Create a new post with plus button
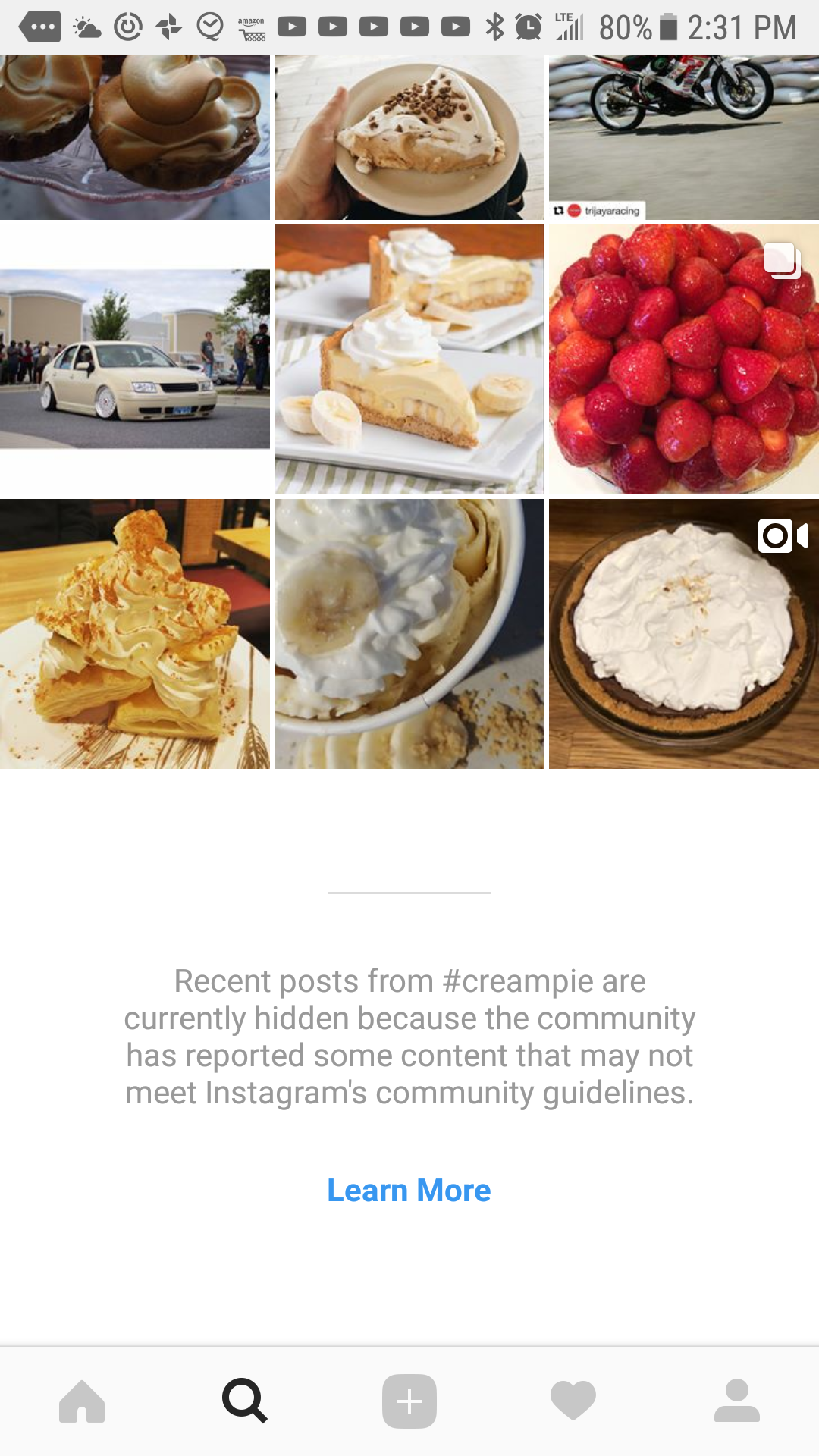Image resolution: width=819 pixels, height=1456 pixels. click(x=409, y=1401)
